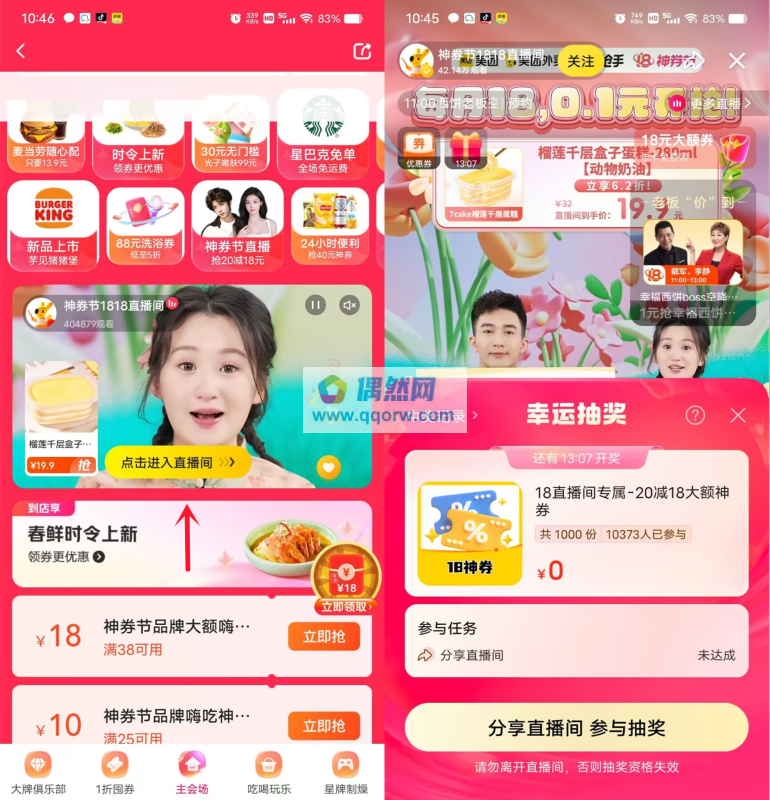Pause the 神券节1818直播间 preview

316,305
